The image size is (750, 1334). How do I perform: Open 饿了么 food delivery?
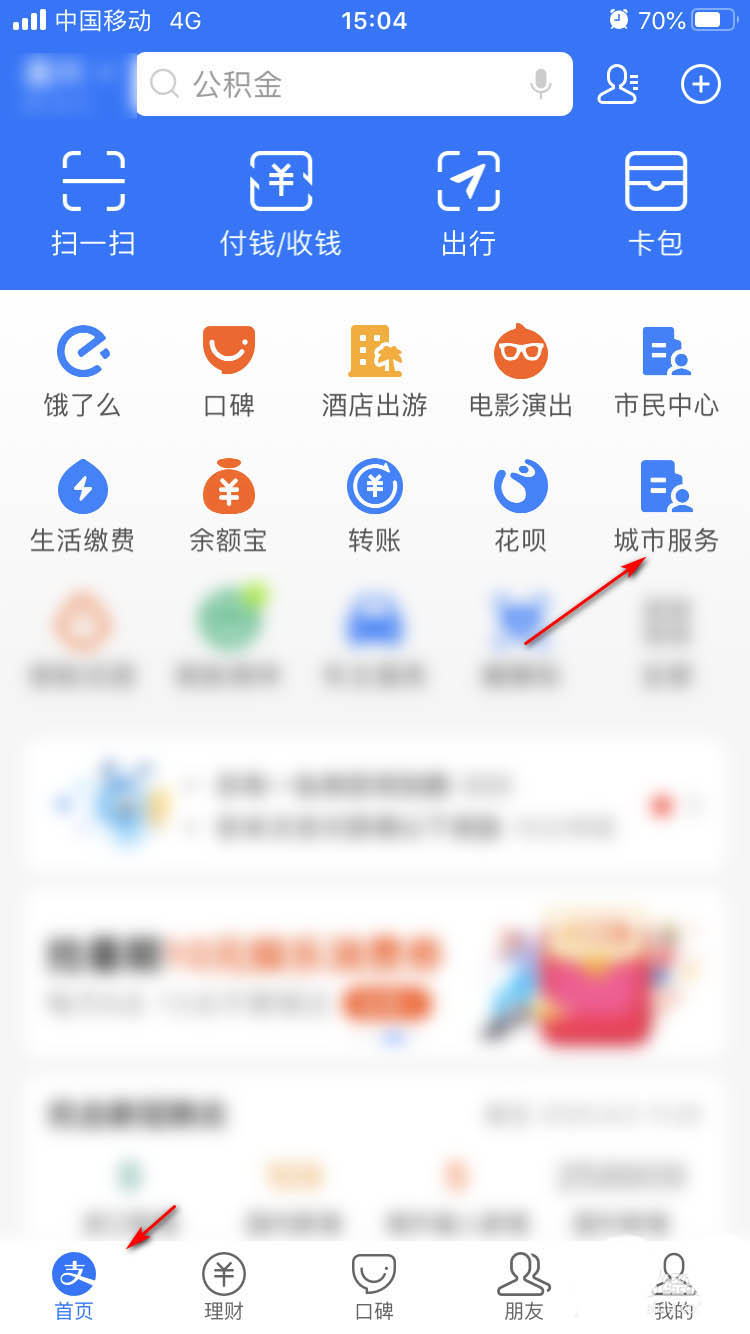(x=82, y=370)
